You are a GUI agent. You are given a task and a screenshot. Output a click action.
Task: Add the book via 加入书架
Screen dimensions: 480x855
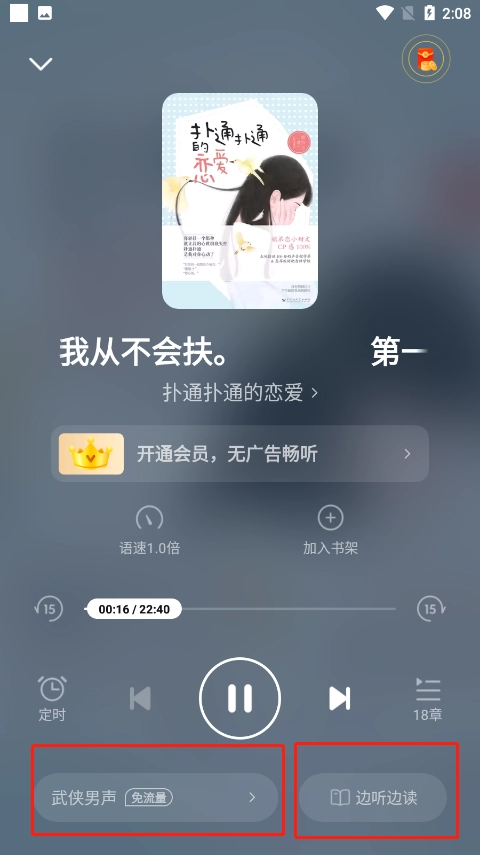pos(331,531)
